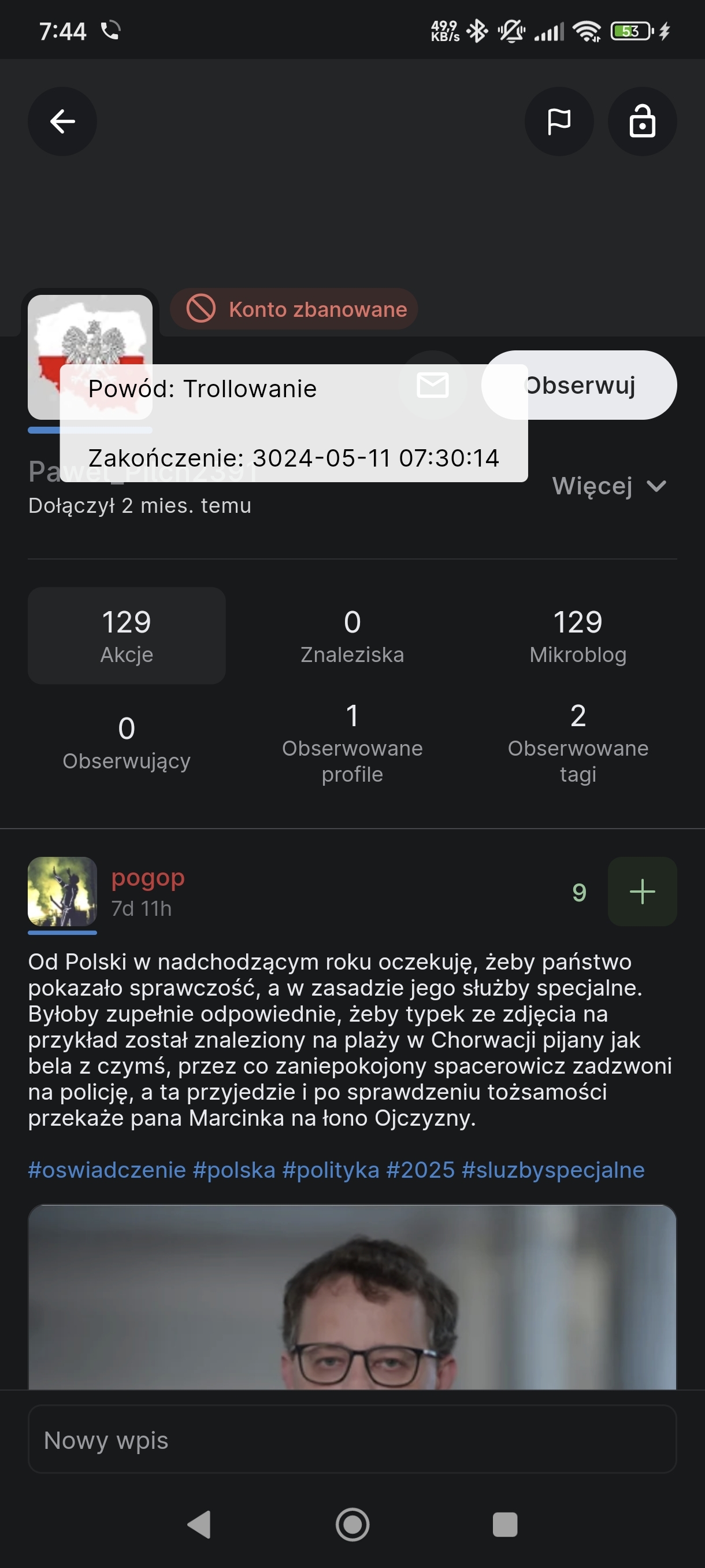The height and width of the screenshot is (1568, 705).
Task: Open the photo attached to pogop's post
Action: [352, 1296]
